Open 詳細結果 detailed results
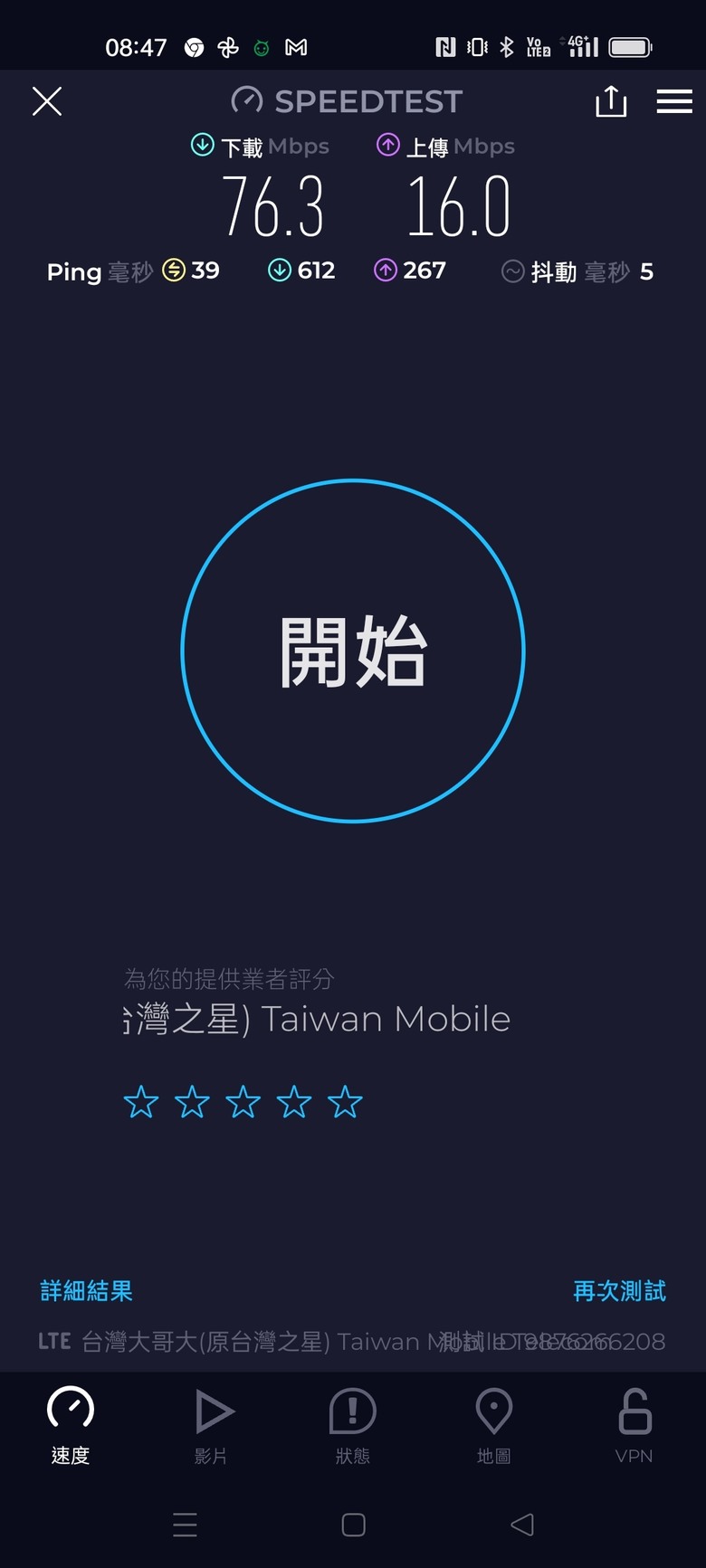Viewport: 706px width, 1568px height. 87,1290
